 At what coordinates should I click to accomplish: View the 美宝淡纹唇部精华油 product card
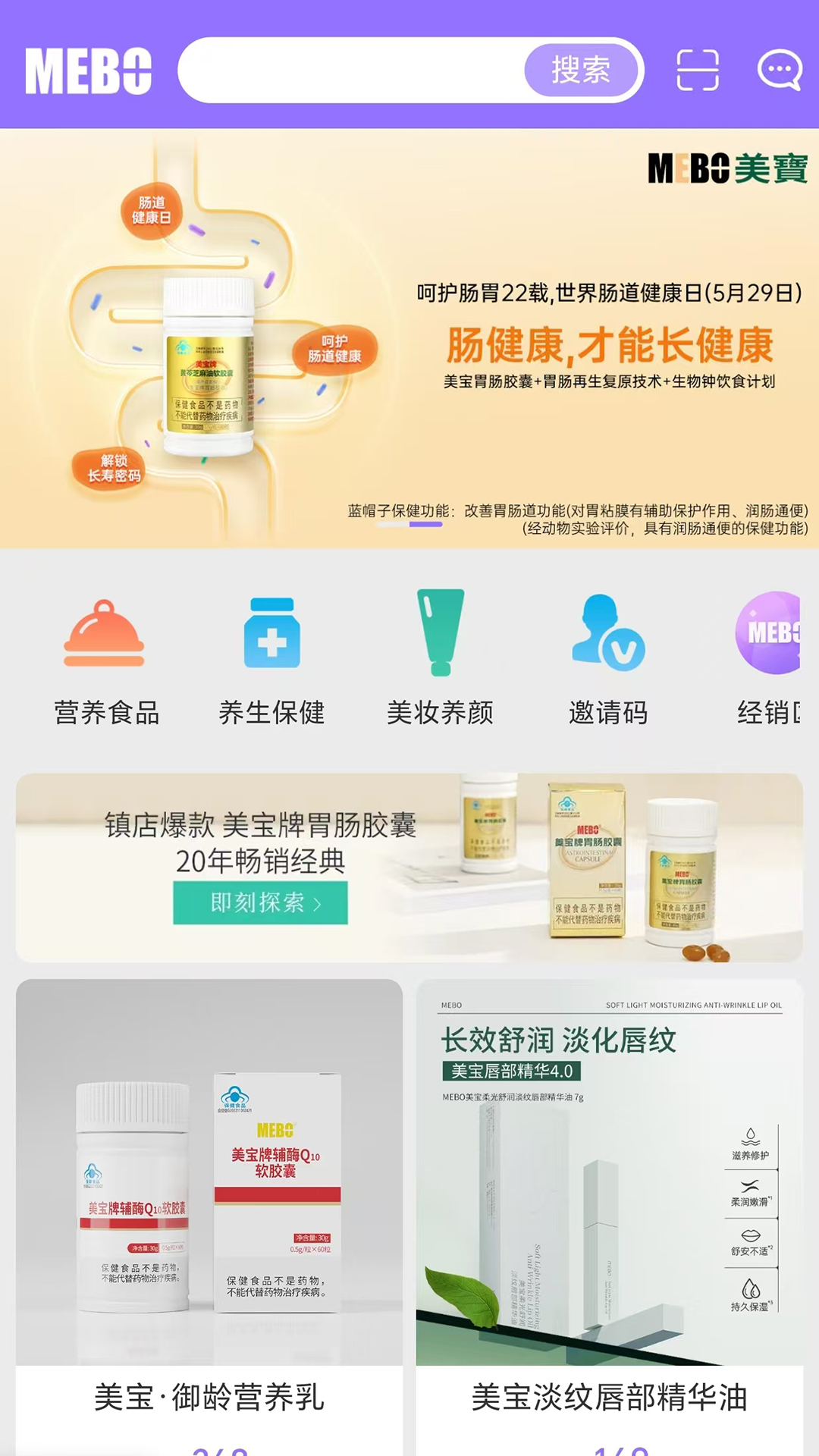pos(609,1213)
